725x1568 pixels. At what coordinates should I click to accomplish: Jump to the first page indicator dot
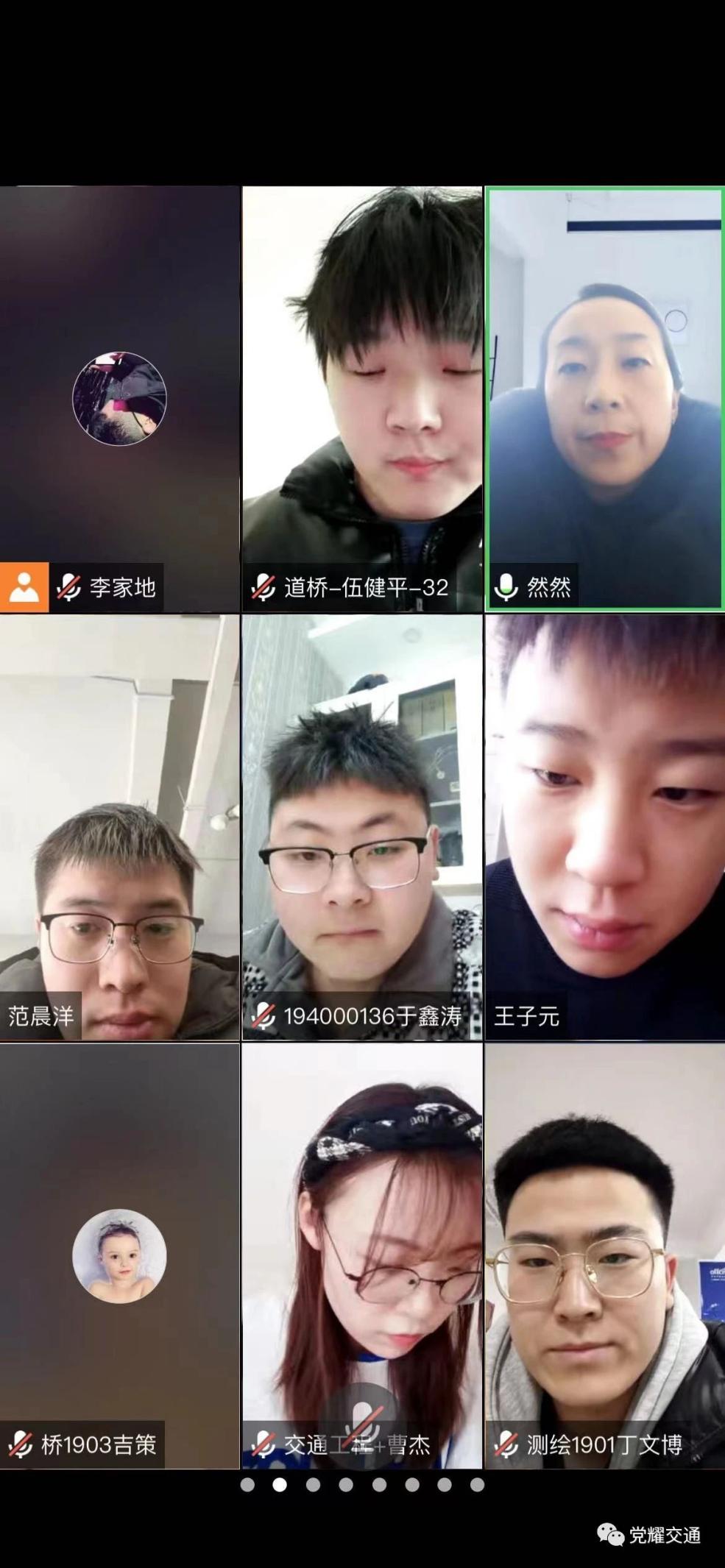click(x=247, y=1485)
